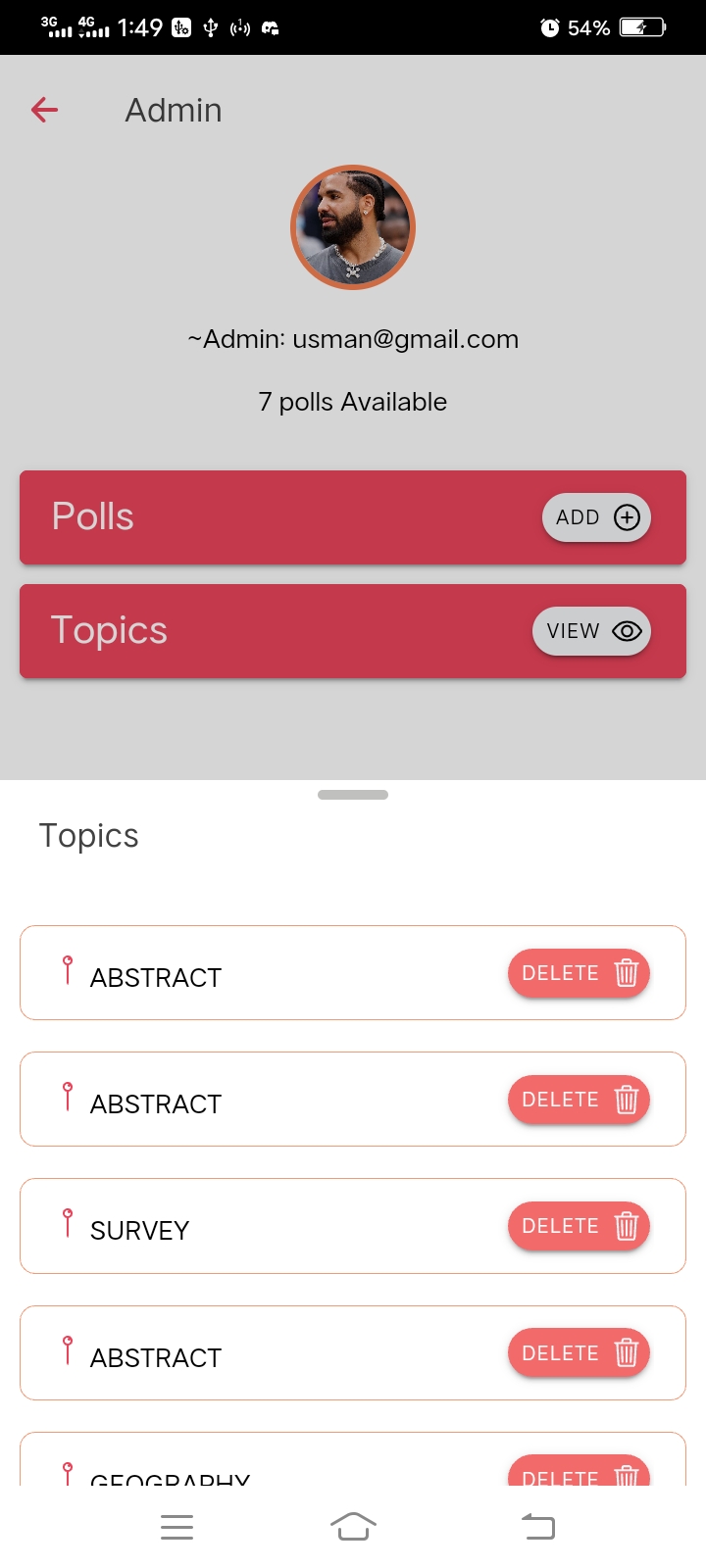The width and height of the screenshot is (706, 1568).
Task: Tap the pin icon next to the second ABSTRACT
Action: click(x=66, y=1095)
